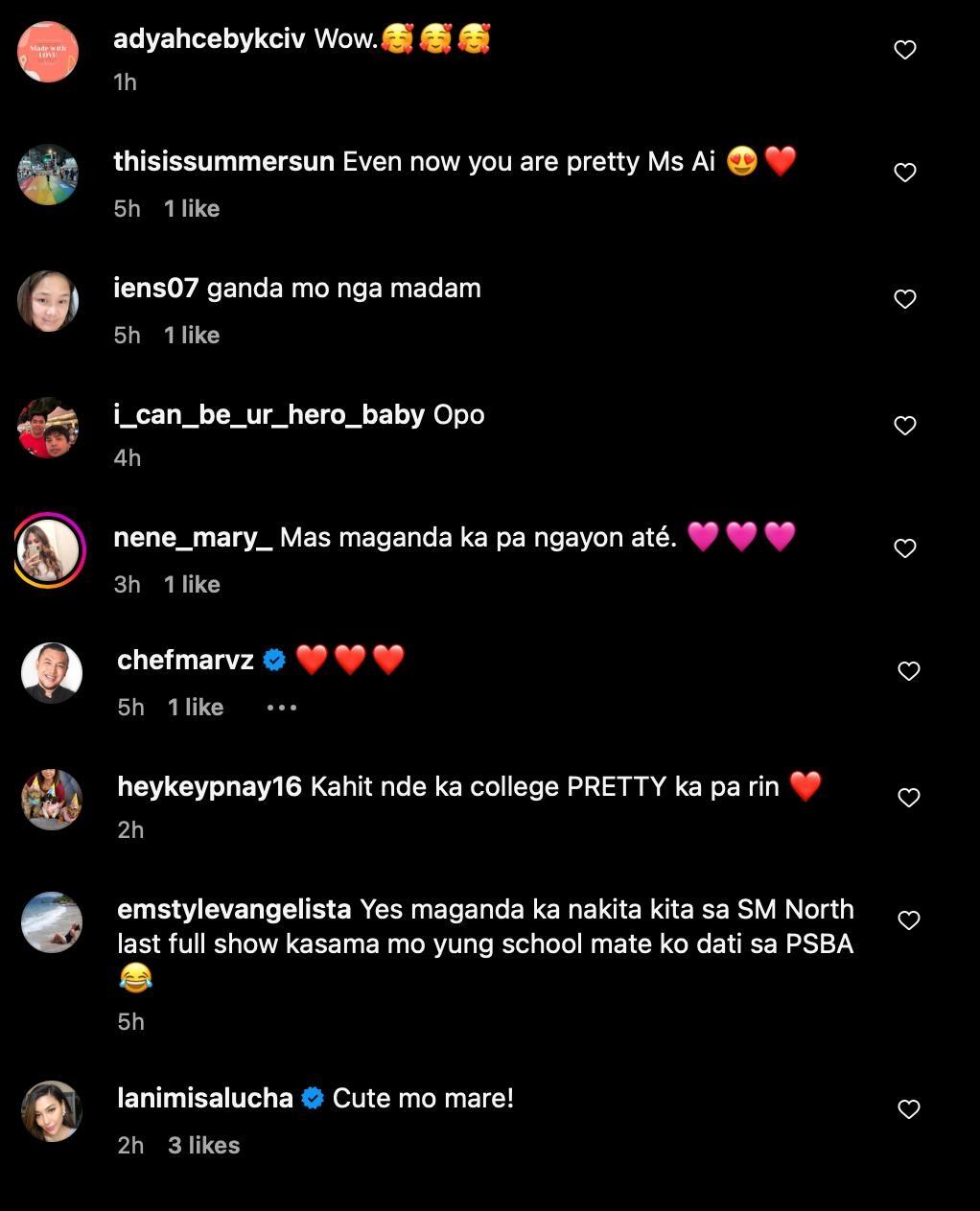The image size is (980, 1211).
Task: Open emstylevangelista's profile picture
Action: [x=52, y=922]
